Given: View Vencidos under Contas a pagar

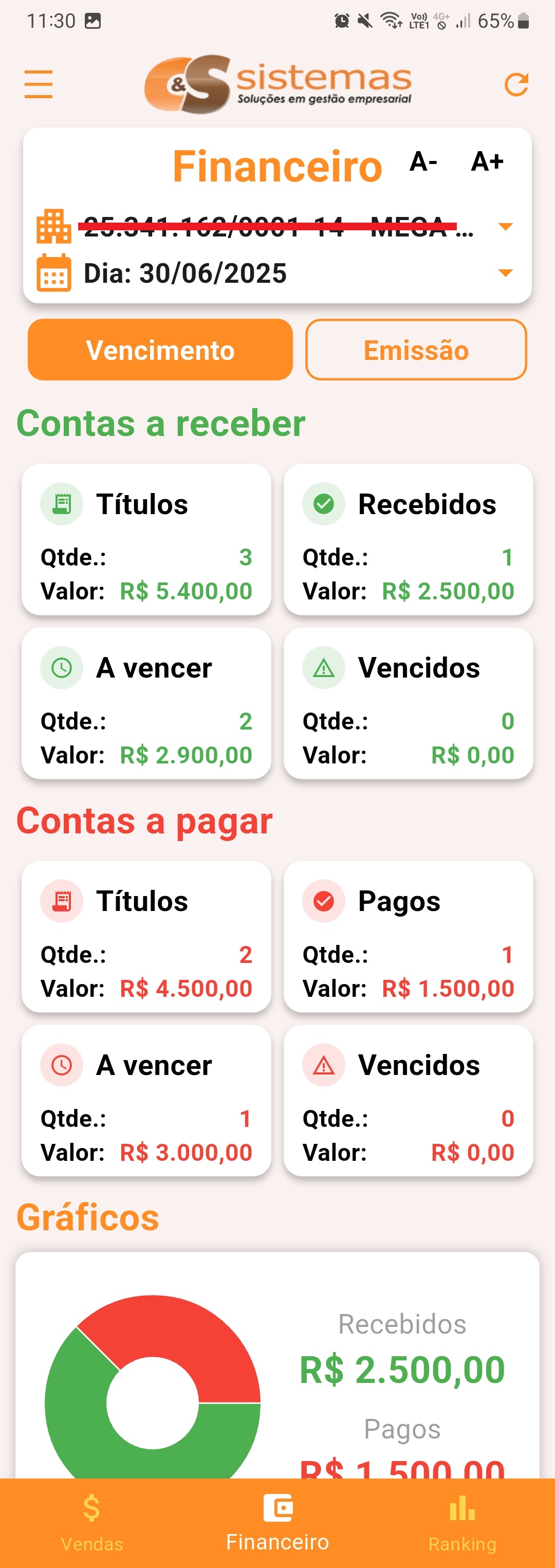Looking at the screenshot, I should click(x=409, y=1100).
